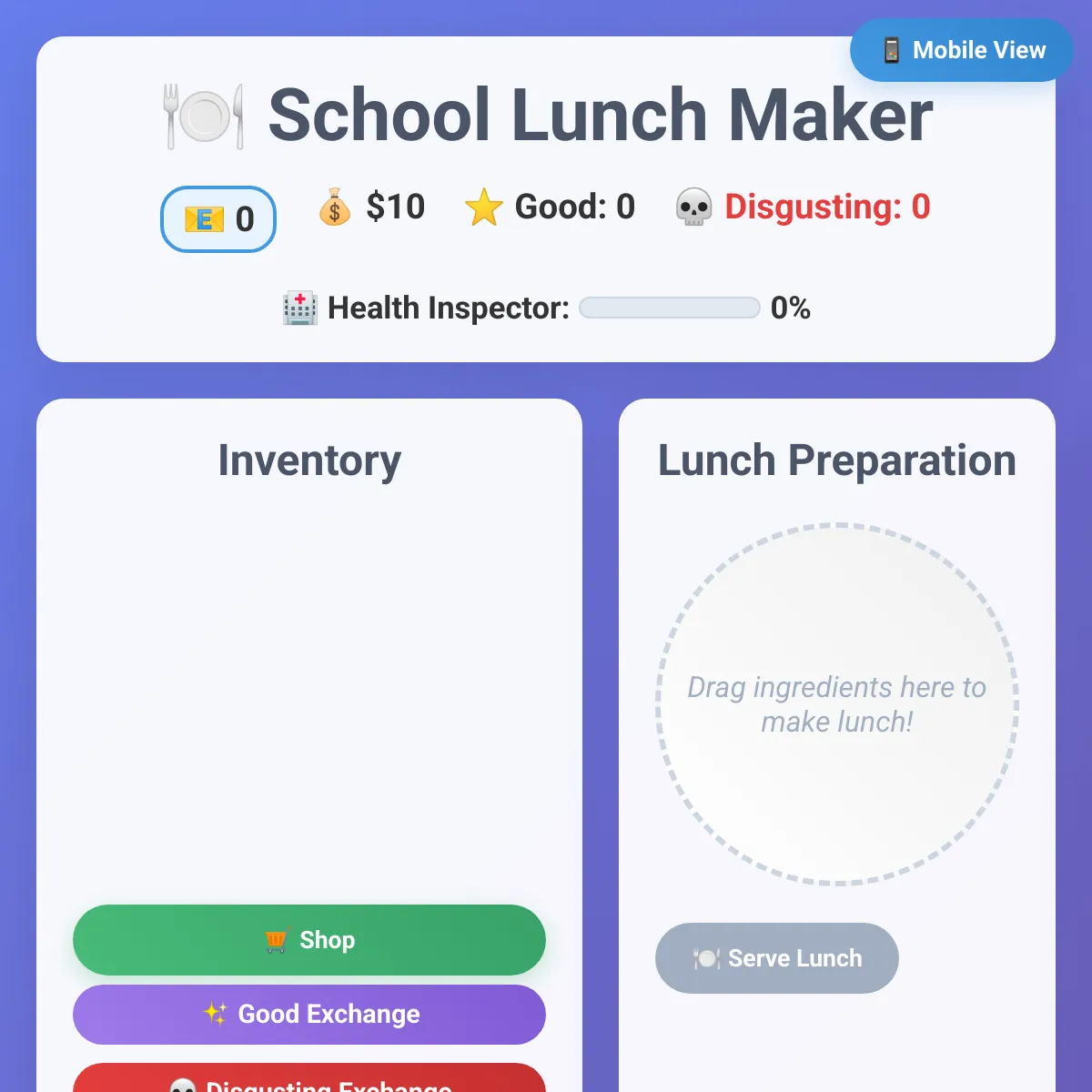Tap the Serve Lunch button

(x=776, y=958)
